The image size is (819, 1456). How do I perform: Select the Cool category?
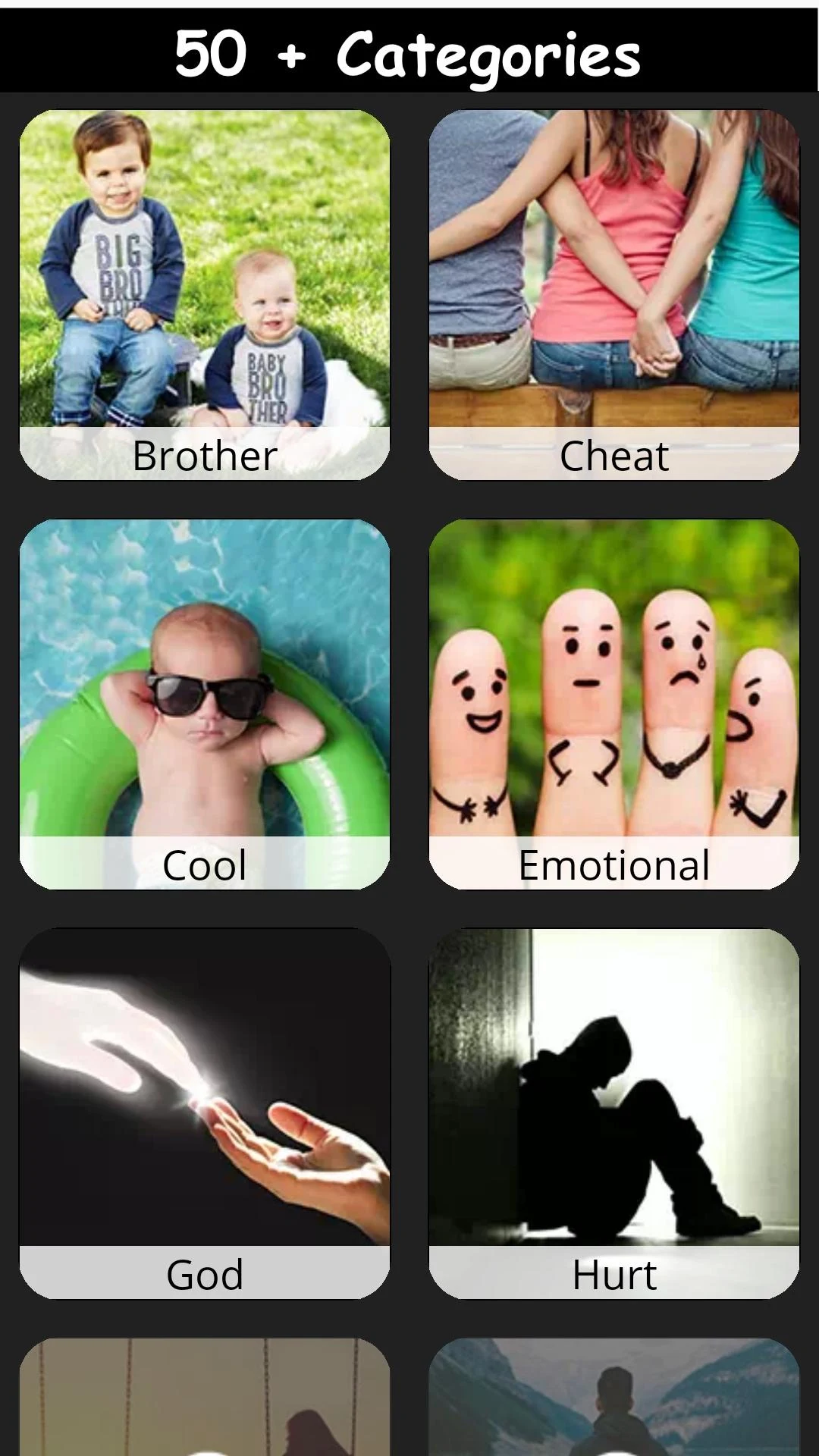click(205, 704)
